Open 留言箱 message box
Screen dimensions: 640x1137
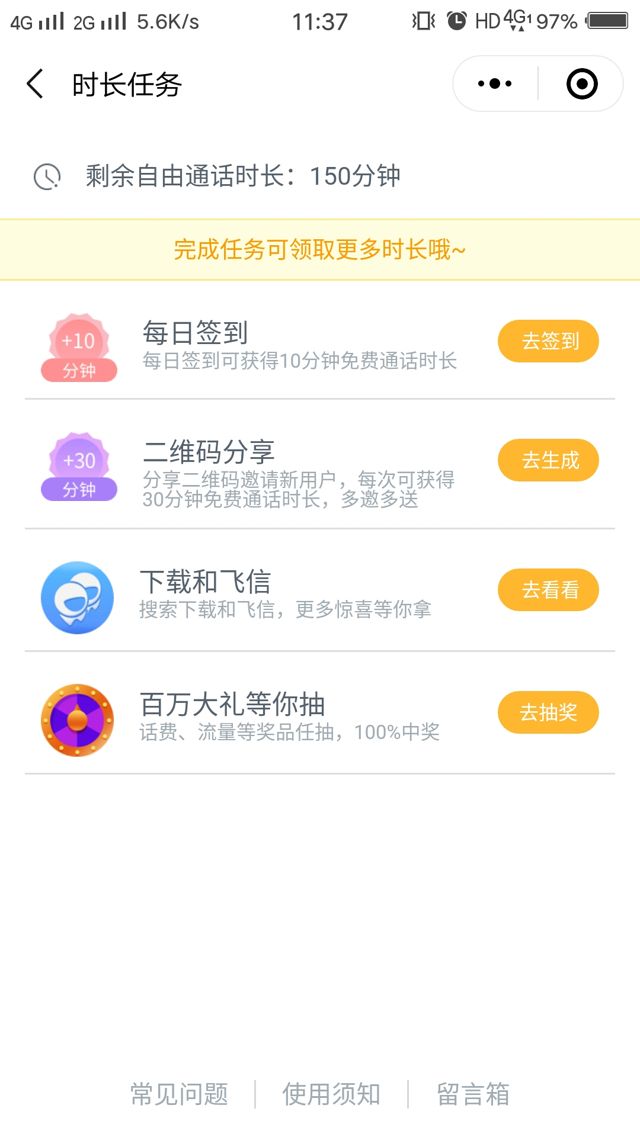473,1094
